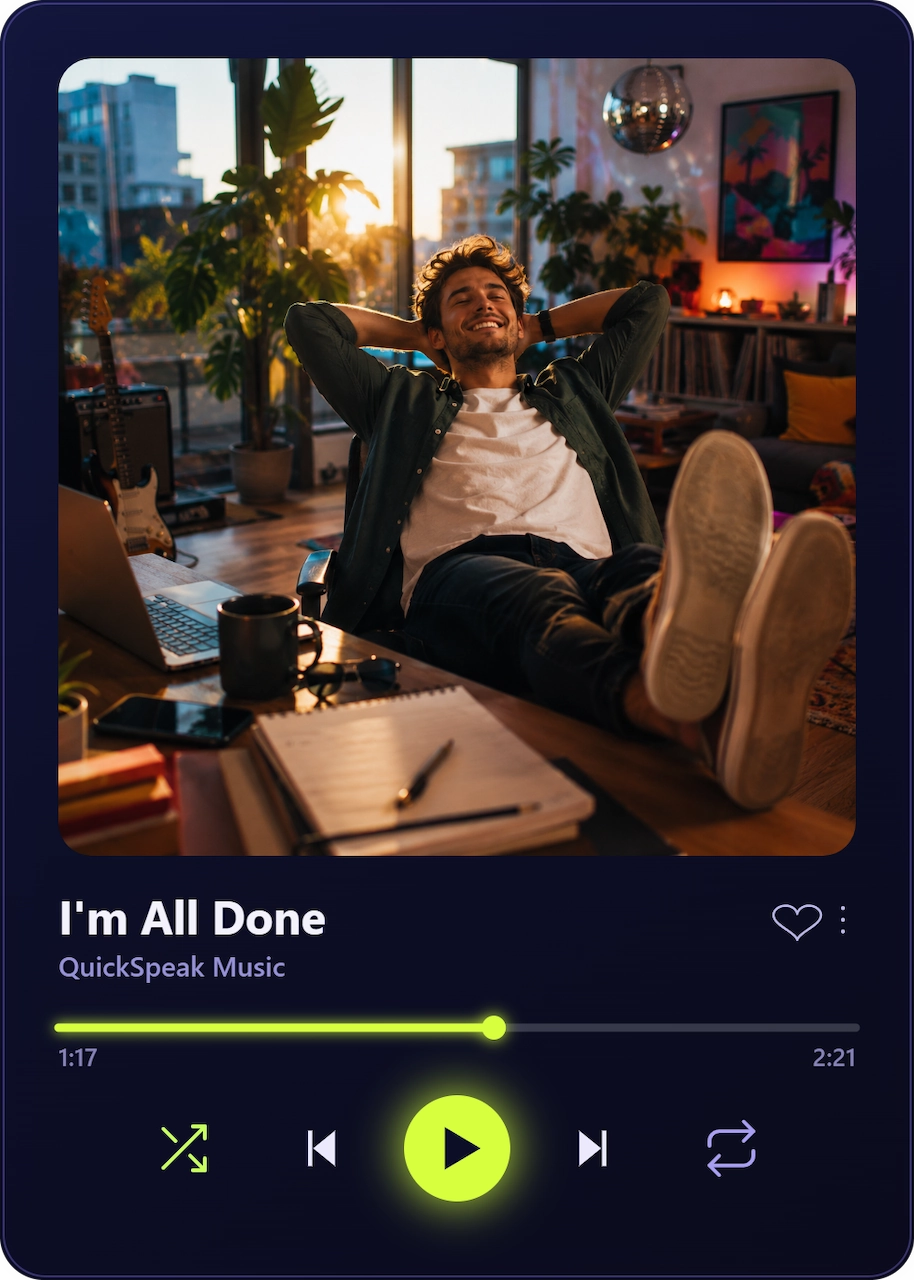
Task: Play the current song
Action: coord(457,1148)
